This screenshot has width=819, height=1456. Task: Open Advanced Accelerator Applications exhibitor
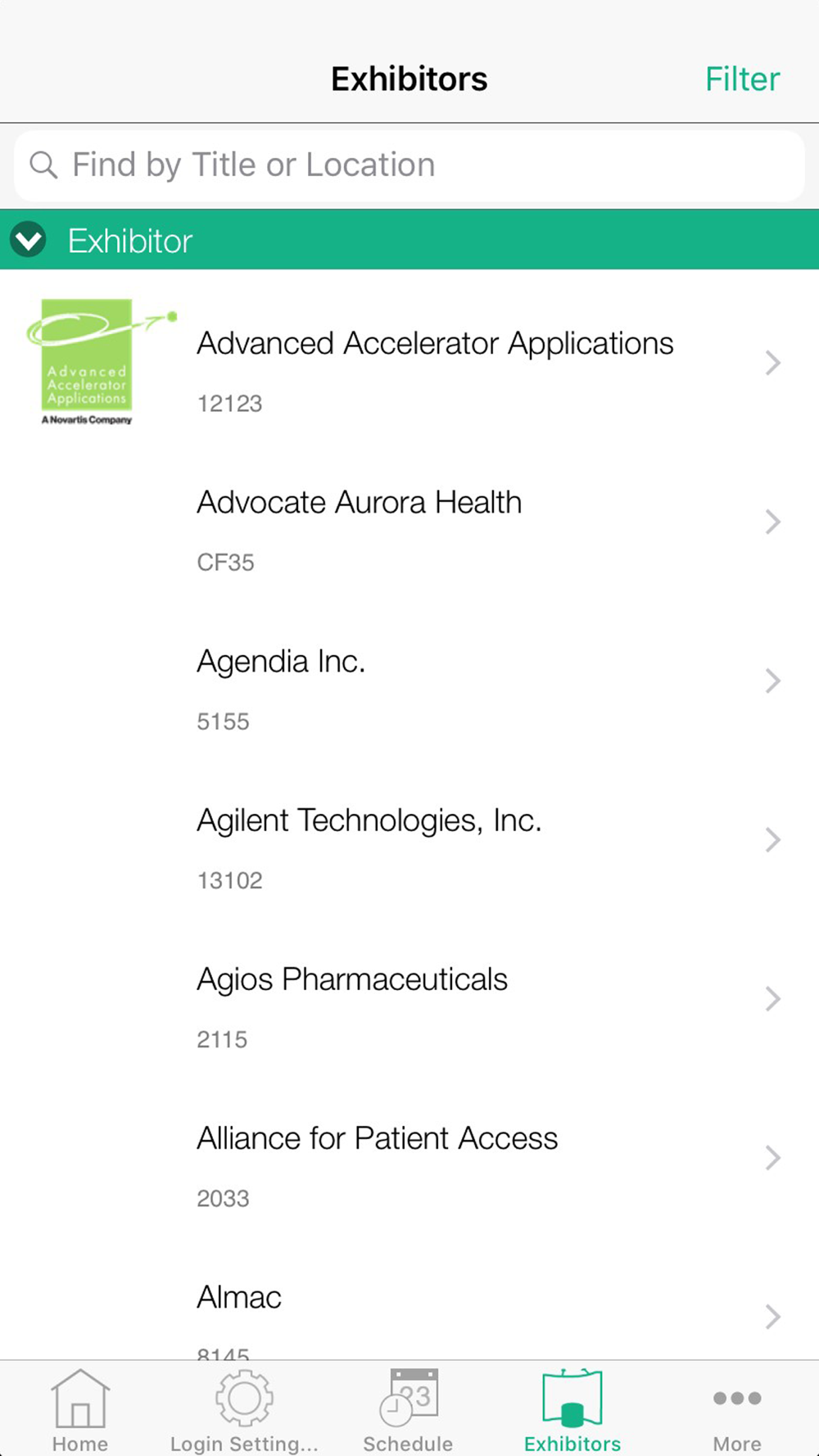(x=409, y=363)
